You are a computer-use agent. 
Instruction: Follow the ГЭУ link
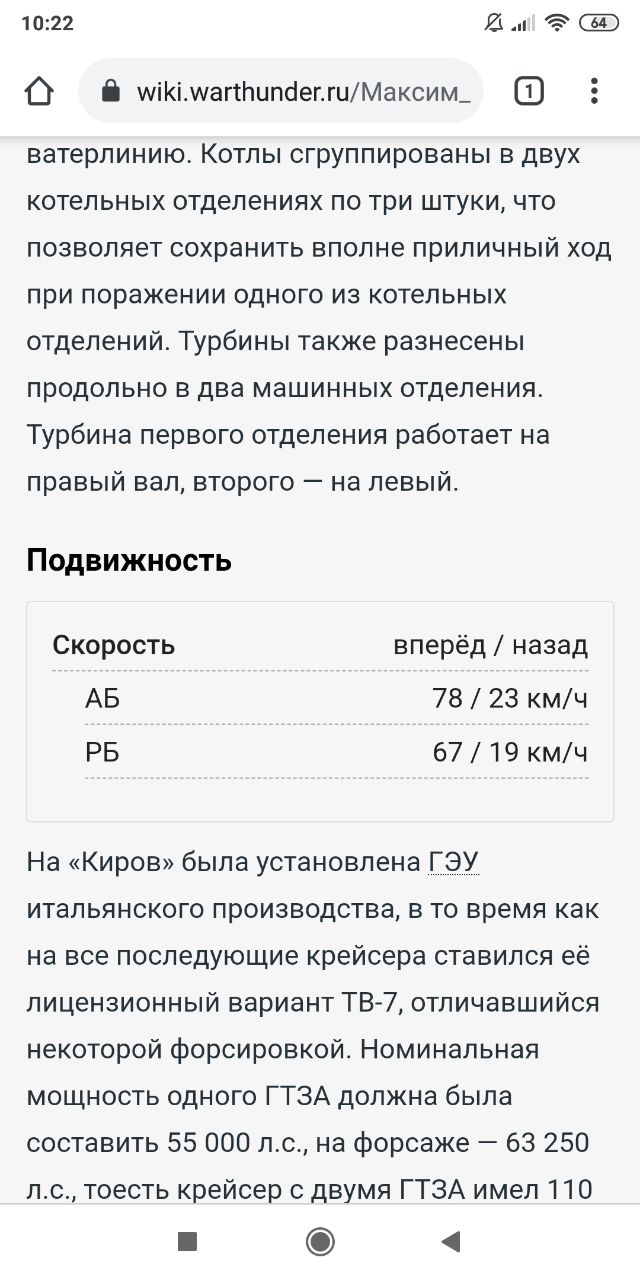pyautogui.click(x=454, y=861)
